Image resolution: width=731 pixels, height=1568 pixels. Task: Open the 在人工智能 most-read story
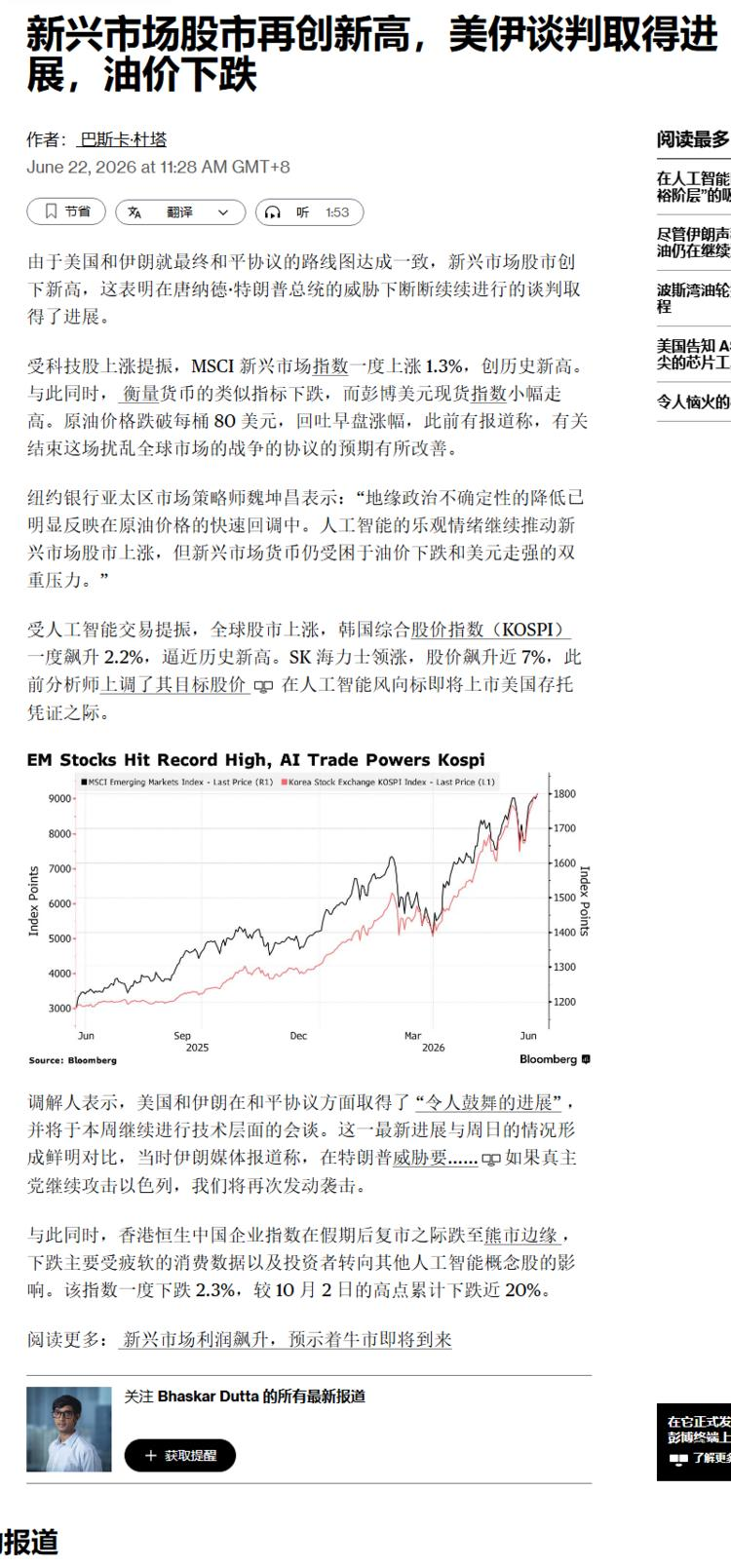(693, 186)
